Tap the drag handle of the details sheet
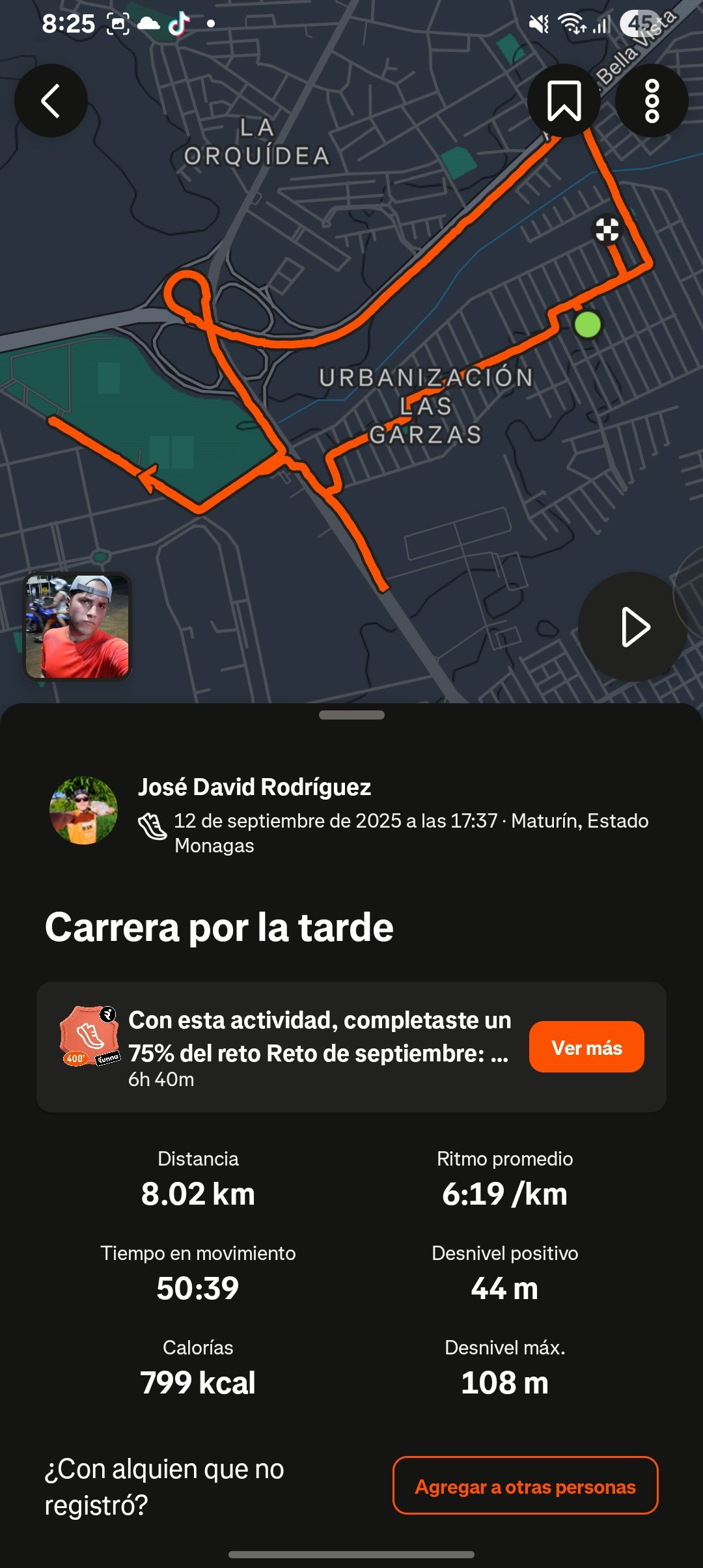The width and height of the screenshot is (703, 1568). click(x=351, y=715)
